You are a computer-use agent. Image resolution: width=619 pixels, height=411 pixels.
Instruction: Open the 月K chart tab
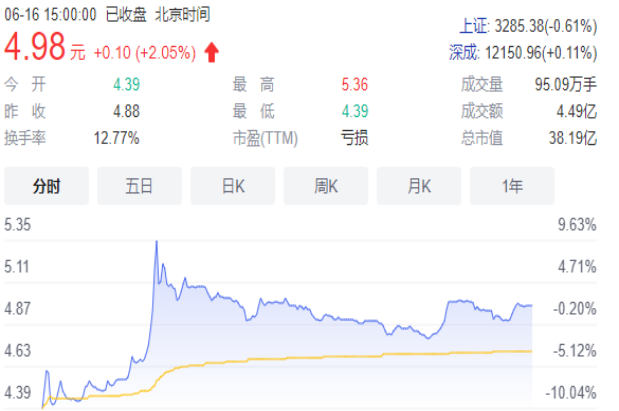pyautogui.click(x=418, y=186)
